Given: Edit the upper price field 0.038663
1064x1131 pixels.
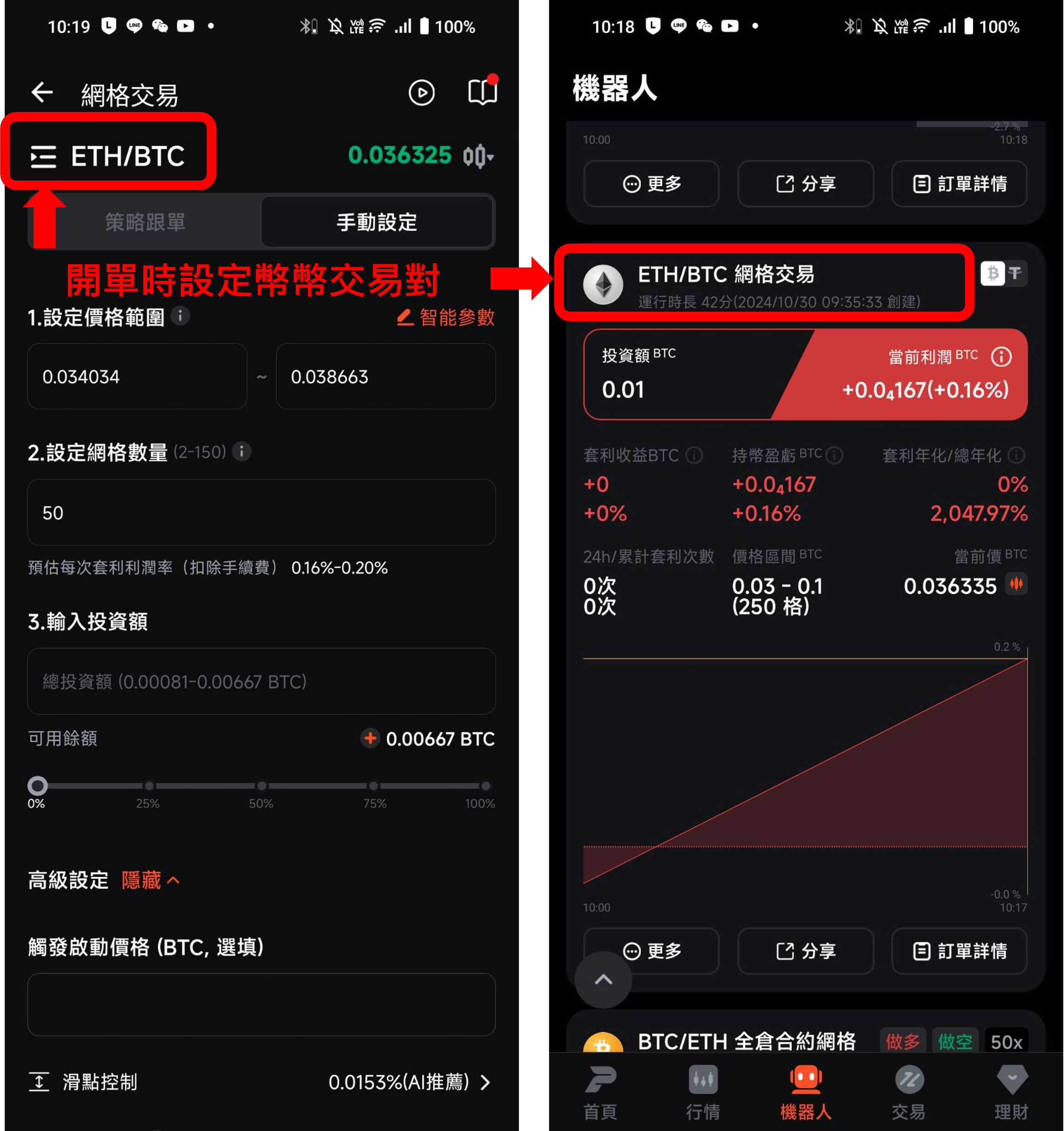Looking at the screenshot, I should tap(385, 377).
